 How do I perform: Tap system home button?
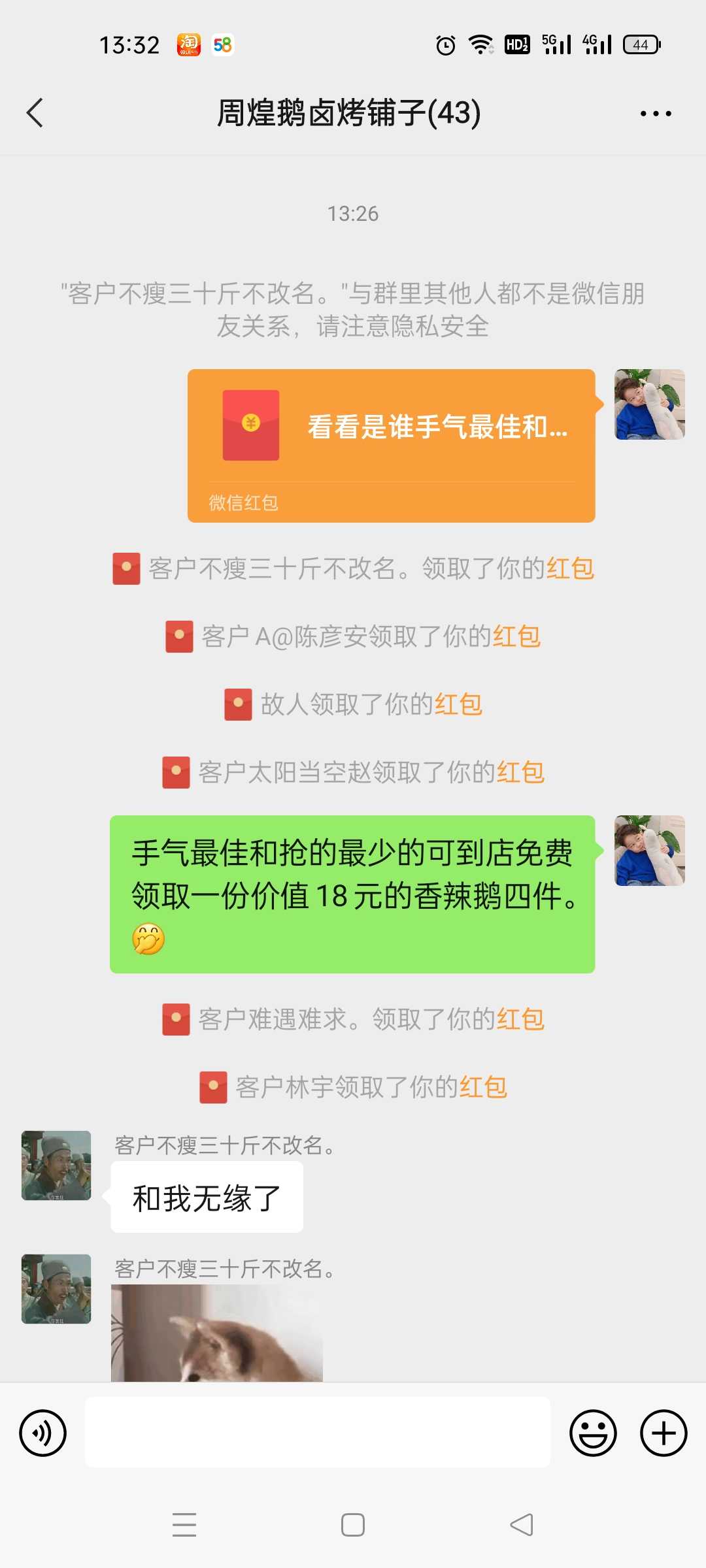click(353, 1525)
